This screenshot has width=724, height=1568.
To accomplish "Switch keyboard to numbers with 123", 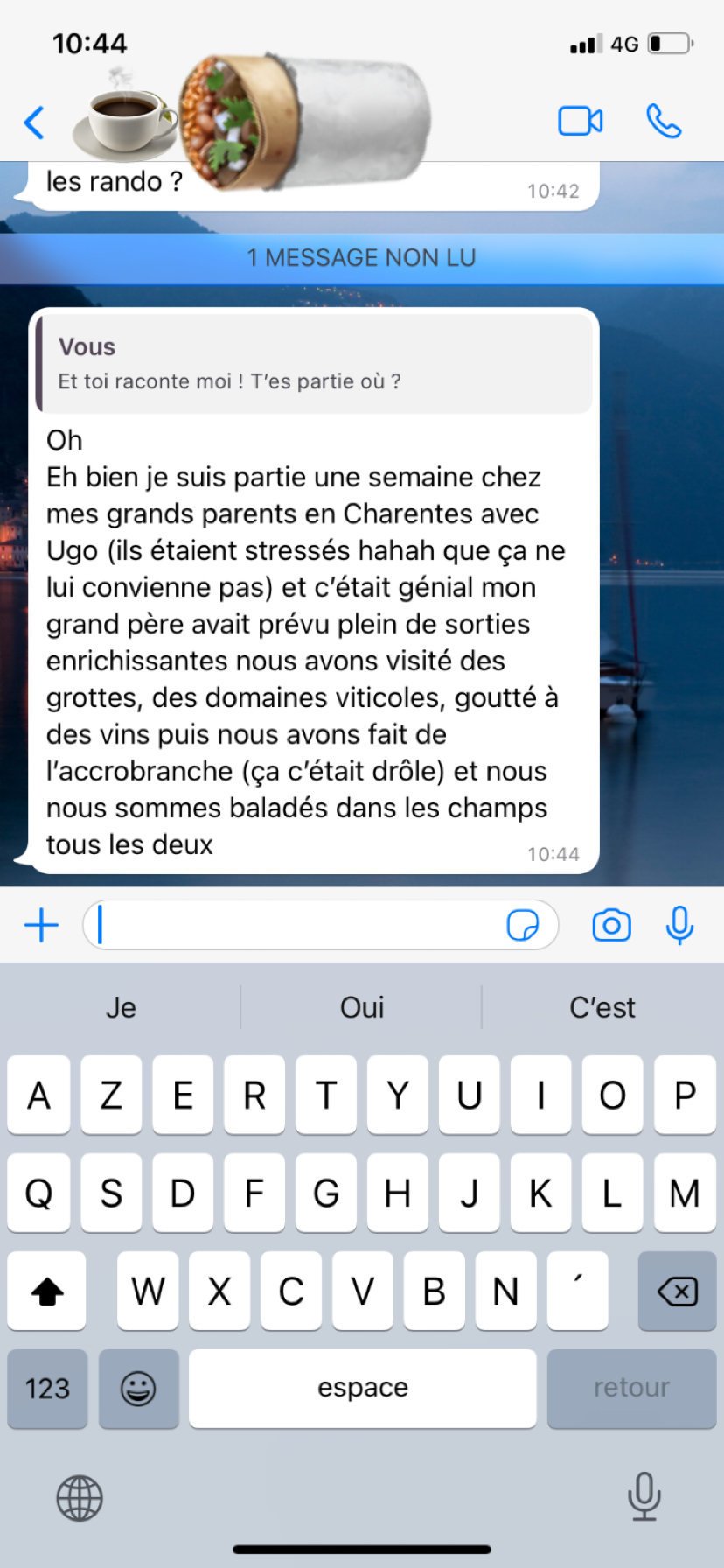I will tap(47, 1389).
